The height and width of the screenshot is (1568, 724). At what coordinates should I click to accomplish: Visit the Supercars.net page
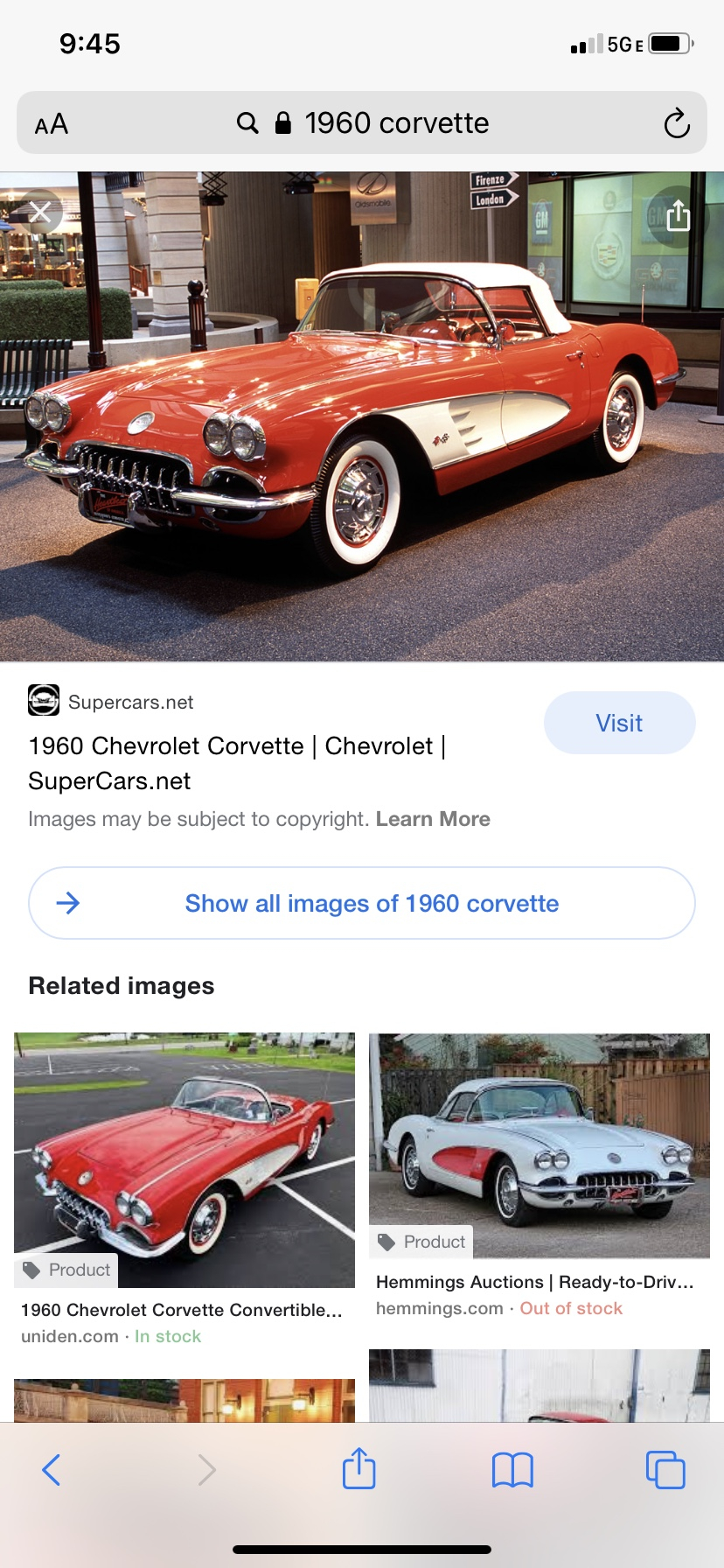tap(619, 723)
